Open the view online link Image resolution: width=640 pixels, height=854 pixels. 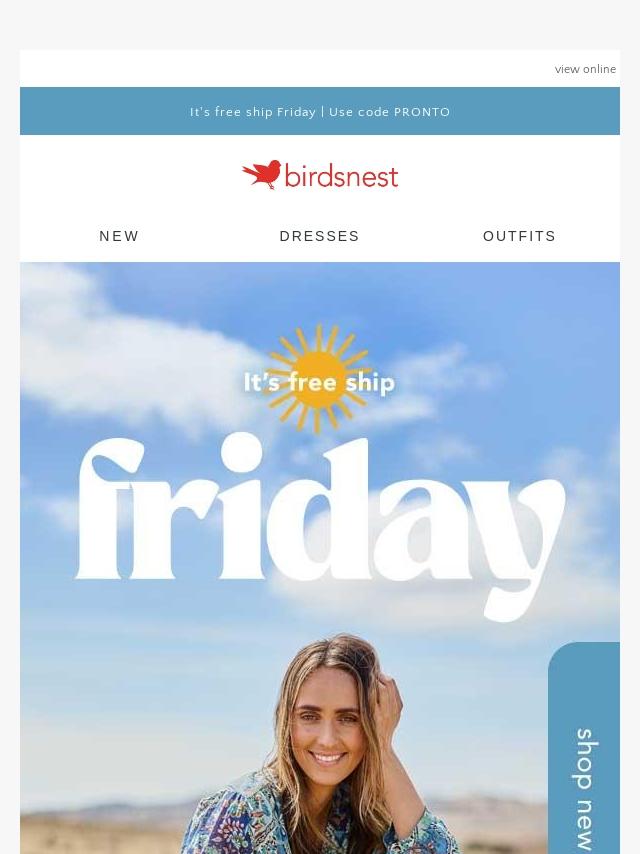(585, 69)
